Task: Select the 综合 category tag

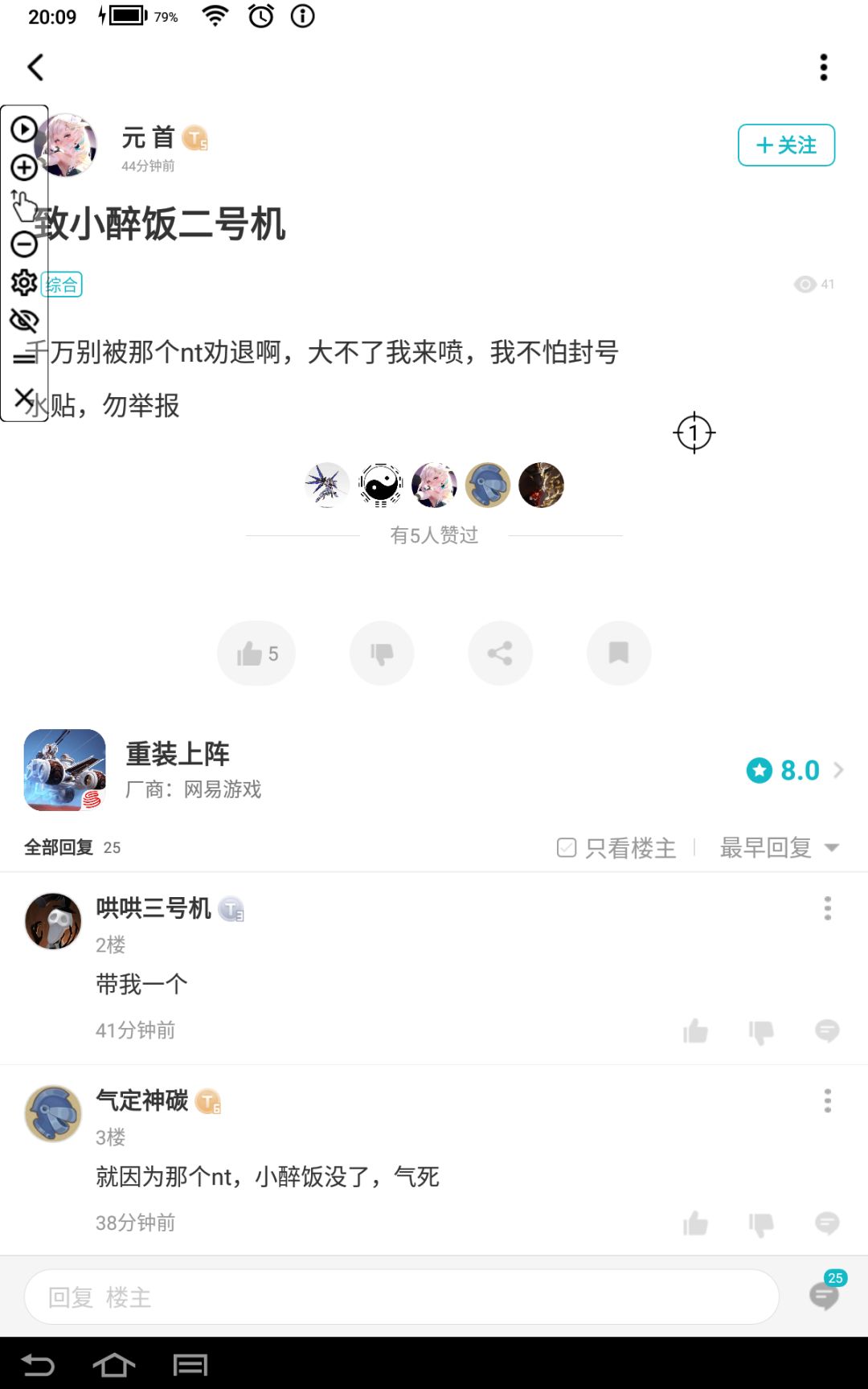Action: click(62, 284)
